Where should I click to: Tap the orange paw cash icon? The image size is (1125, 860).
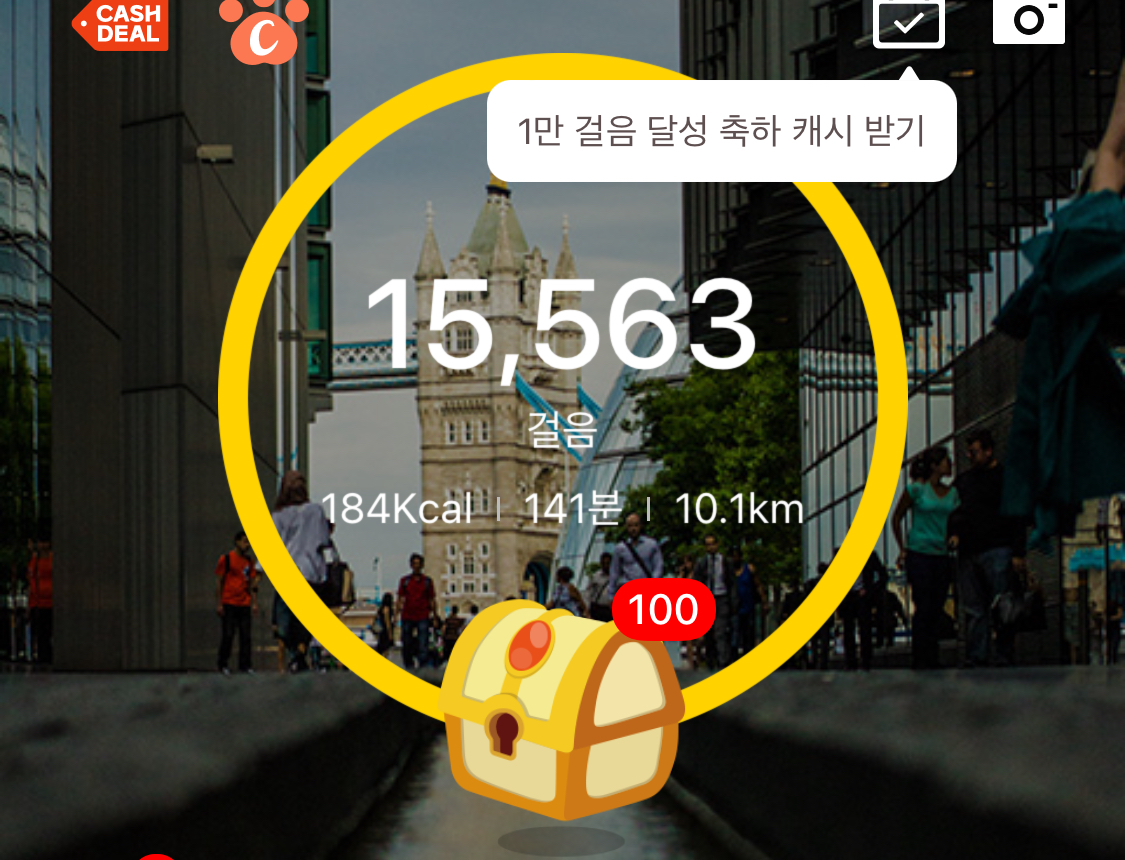pos(264,30)
